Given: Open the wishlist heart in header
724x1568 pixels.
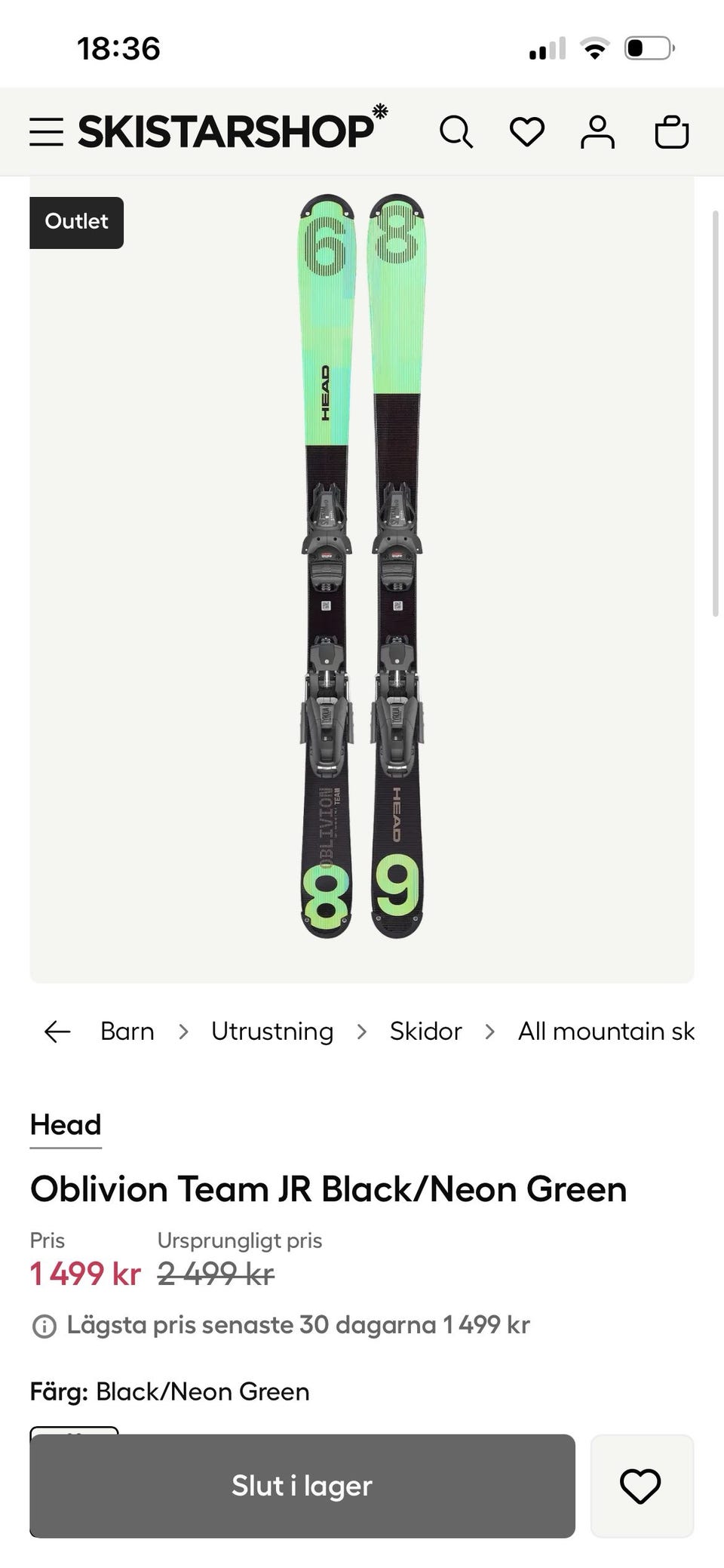Looking at the screenshot, I should point(526,132).
